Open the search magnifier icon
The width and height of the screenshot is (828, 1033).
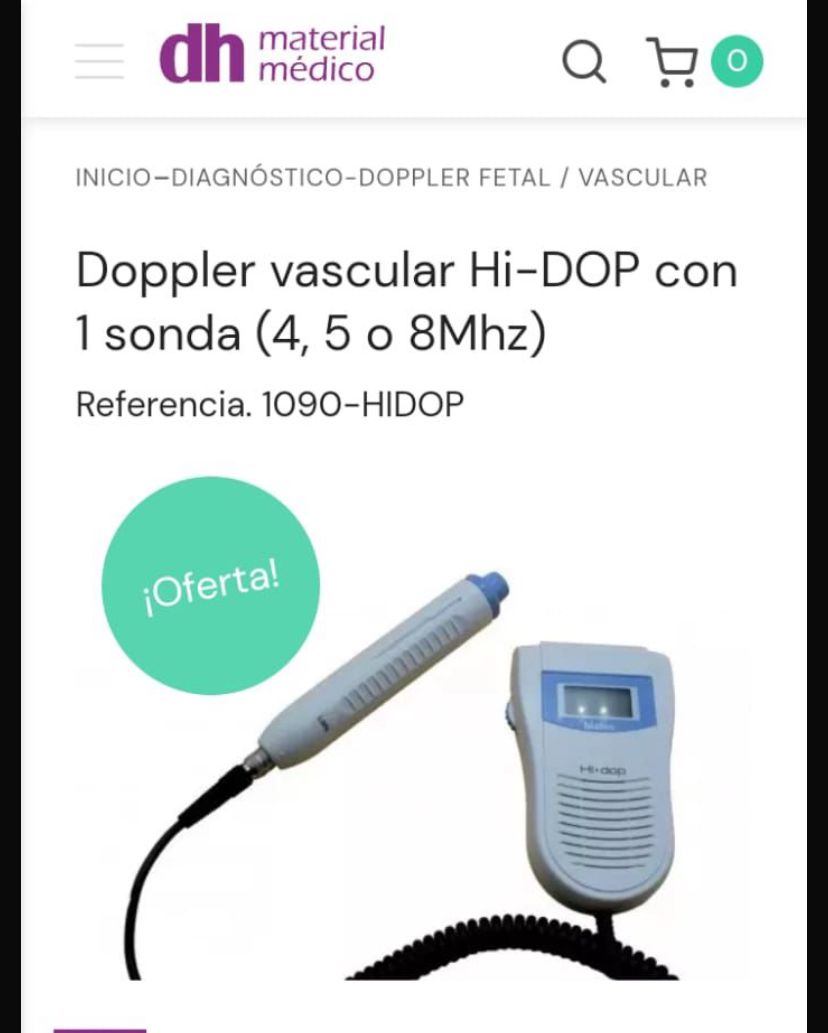pyautogui.click(x=584, y=62)
